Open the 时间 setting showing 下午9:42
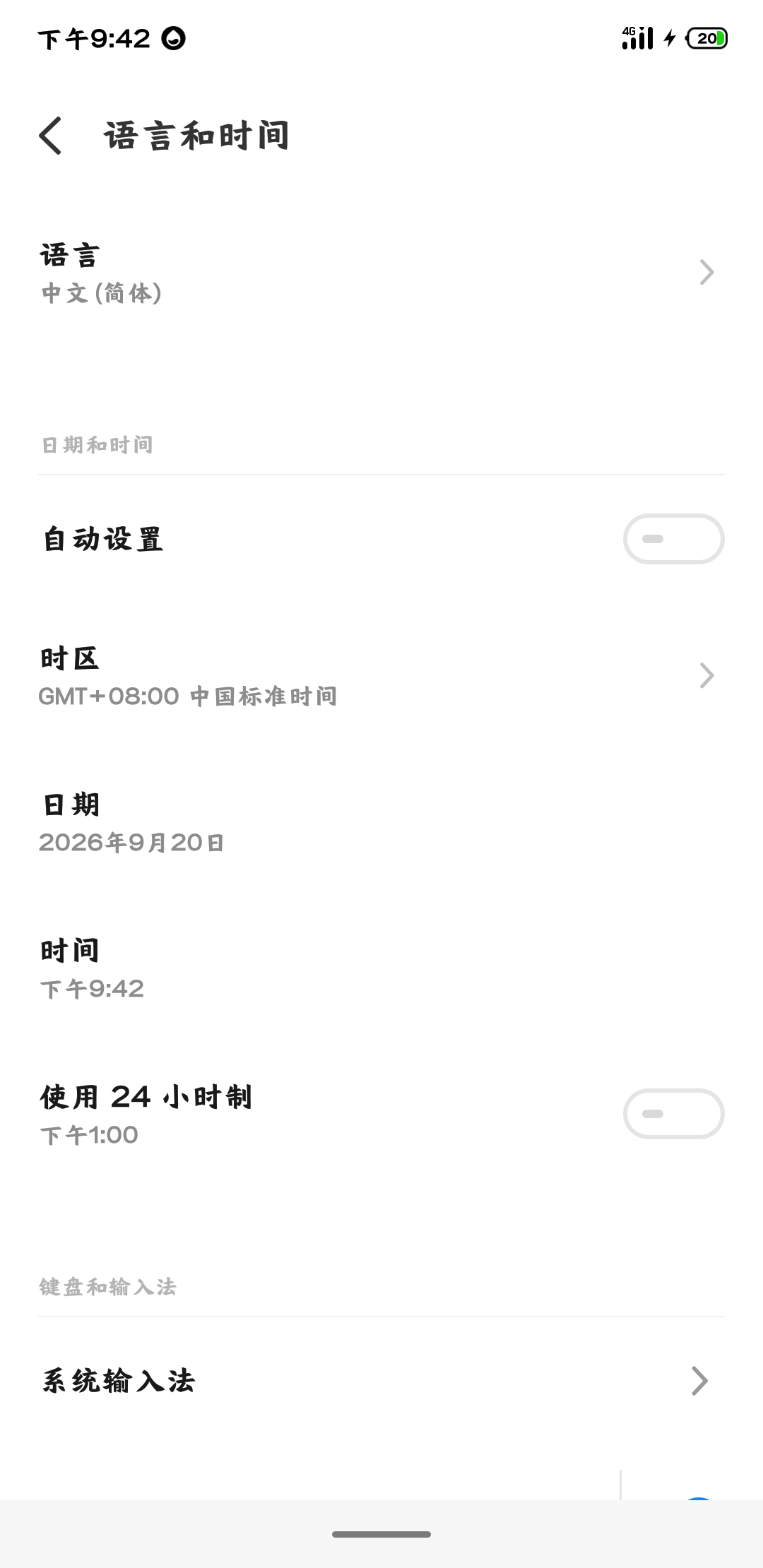Screen dimensions: 763x1568 click(x=283, y=968)
